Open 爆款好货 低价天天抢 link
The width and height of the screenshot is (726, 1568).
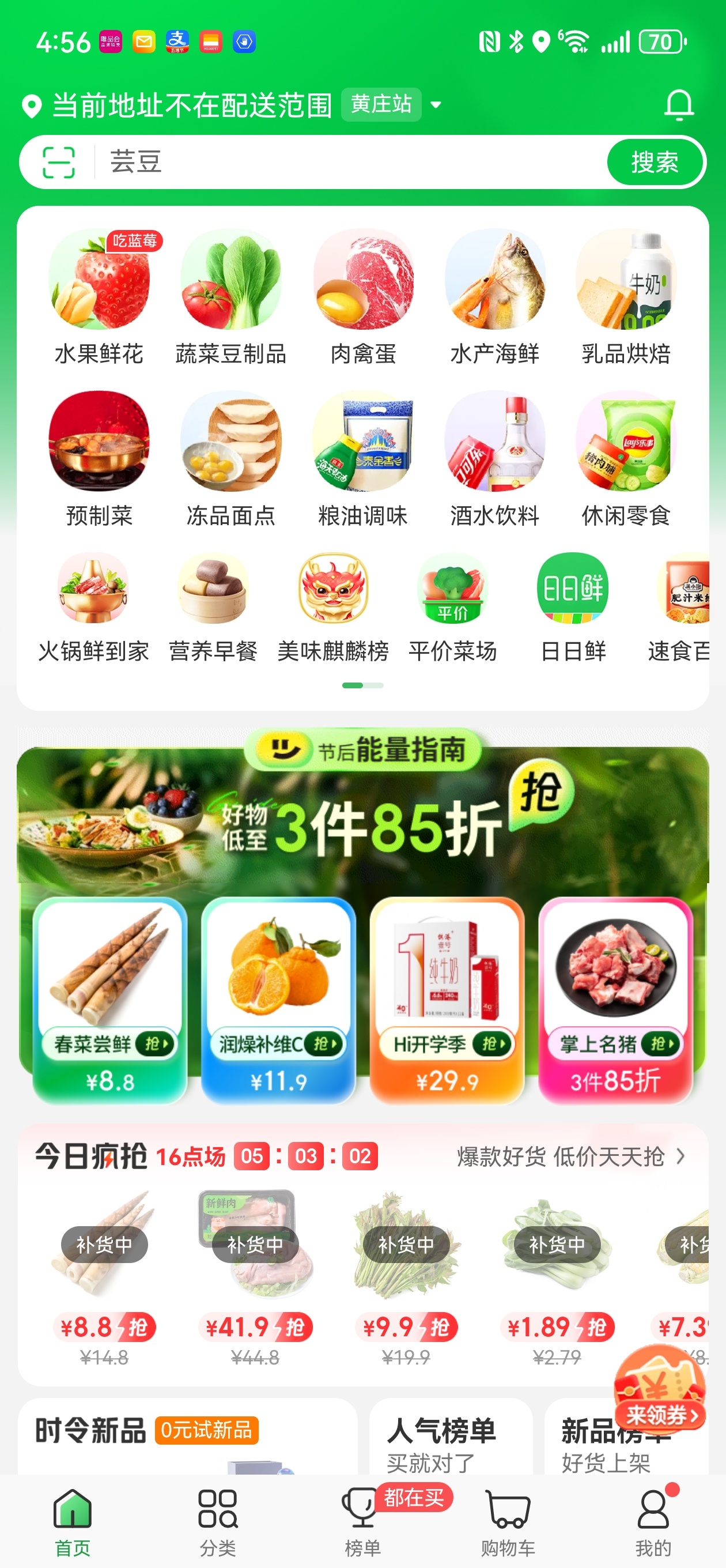click(571, 1156)
